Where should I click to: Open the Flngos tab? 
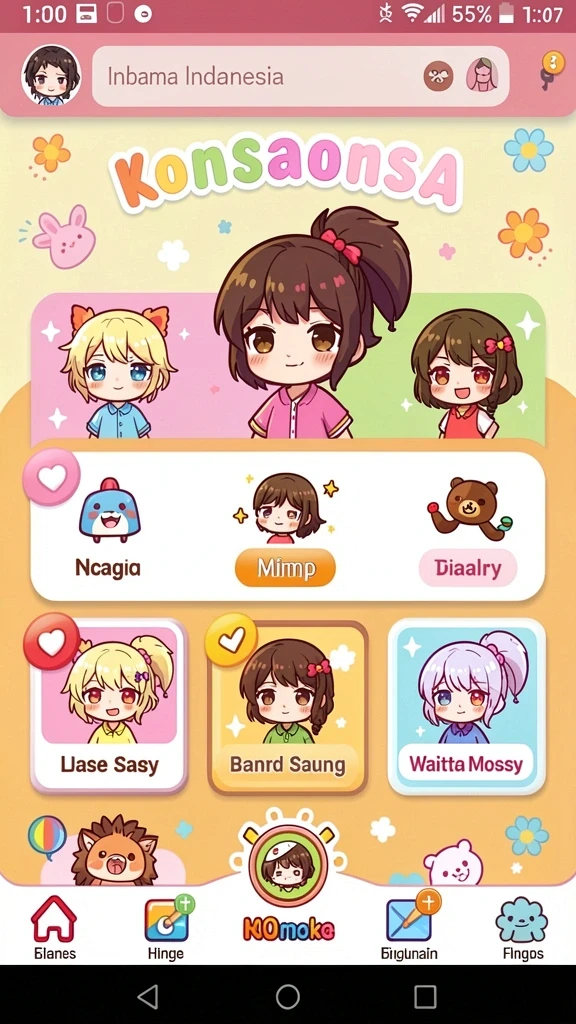[522, 927]
